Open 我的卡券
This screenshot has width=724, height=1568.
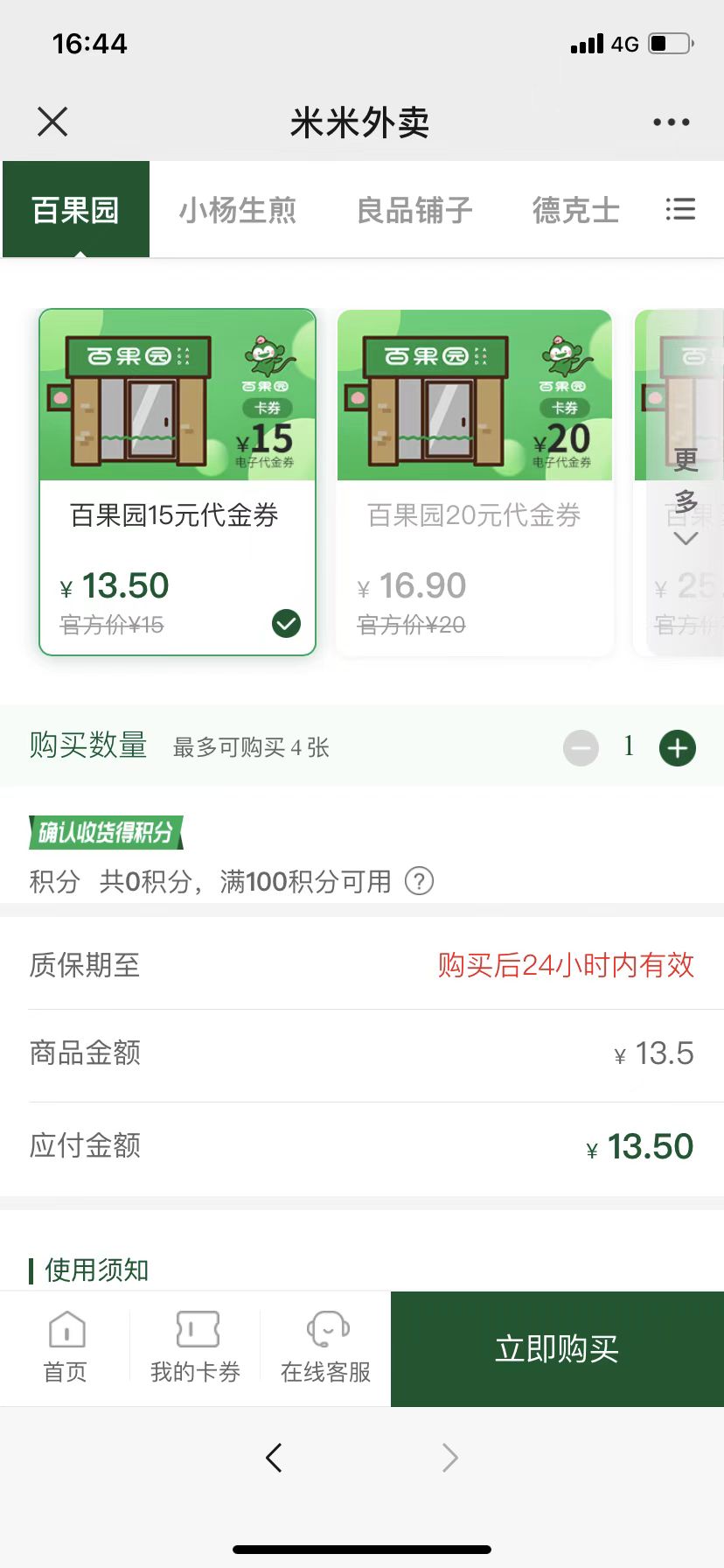195,1347
